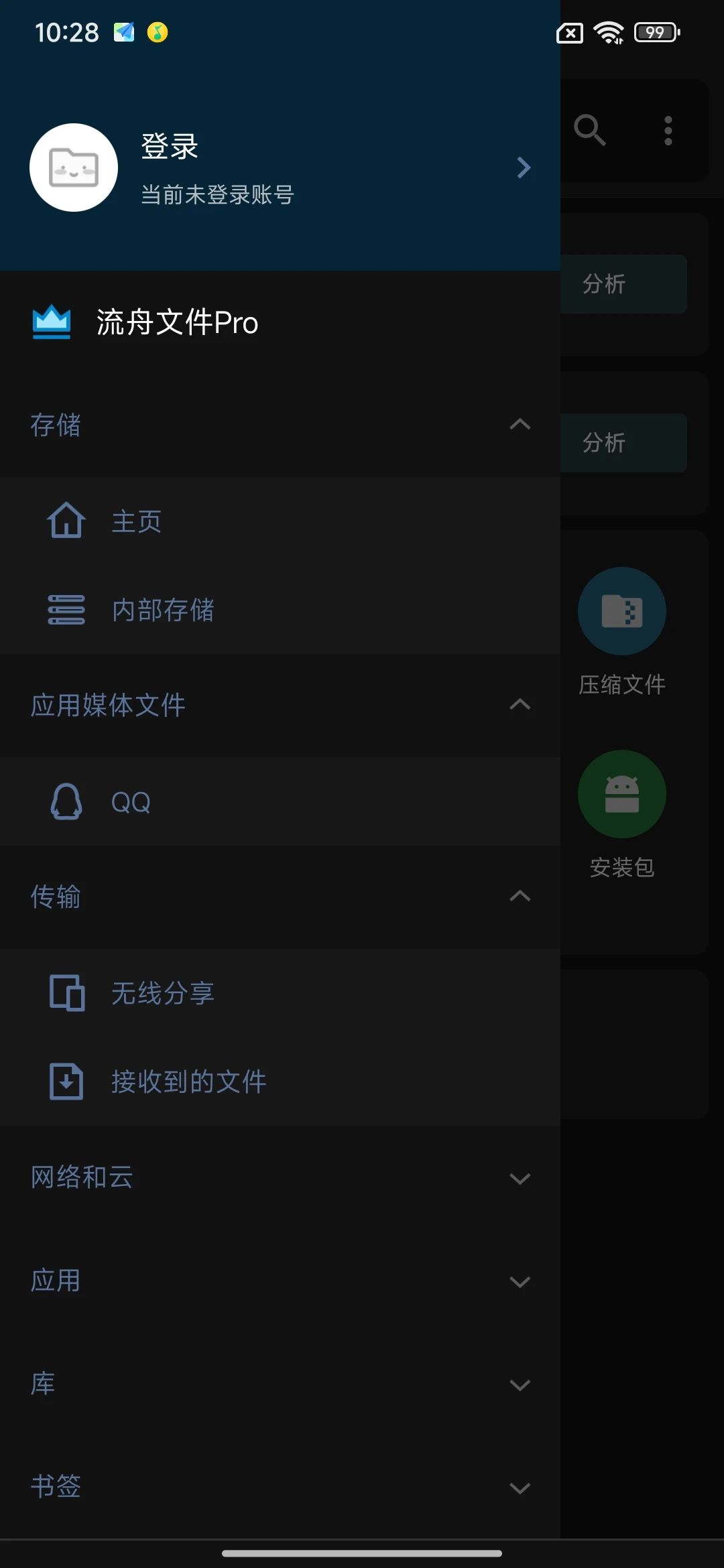Click the 分析 analyze button
The width and height of the screenshot is (724, 1568).
[x=603, y=284]
